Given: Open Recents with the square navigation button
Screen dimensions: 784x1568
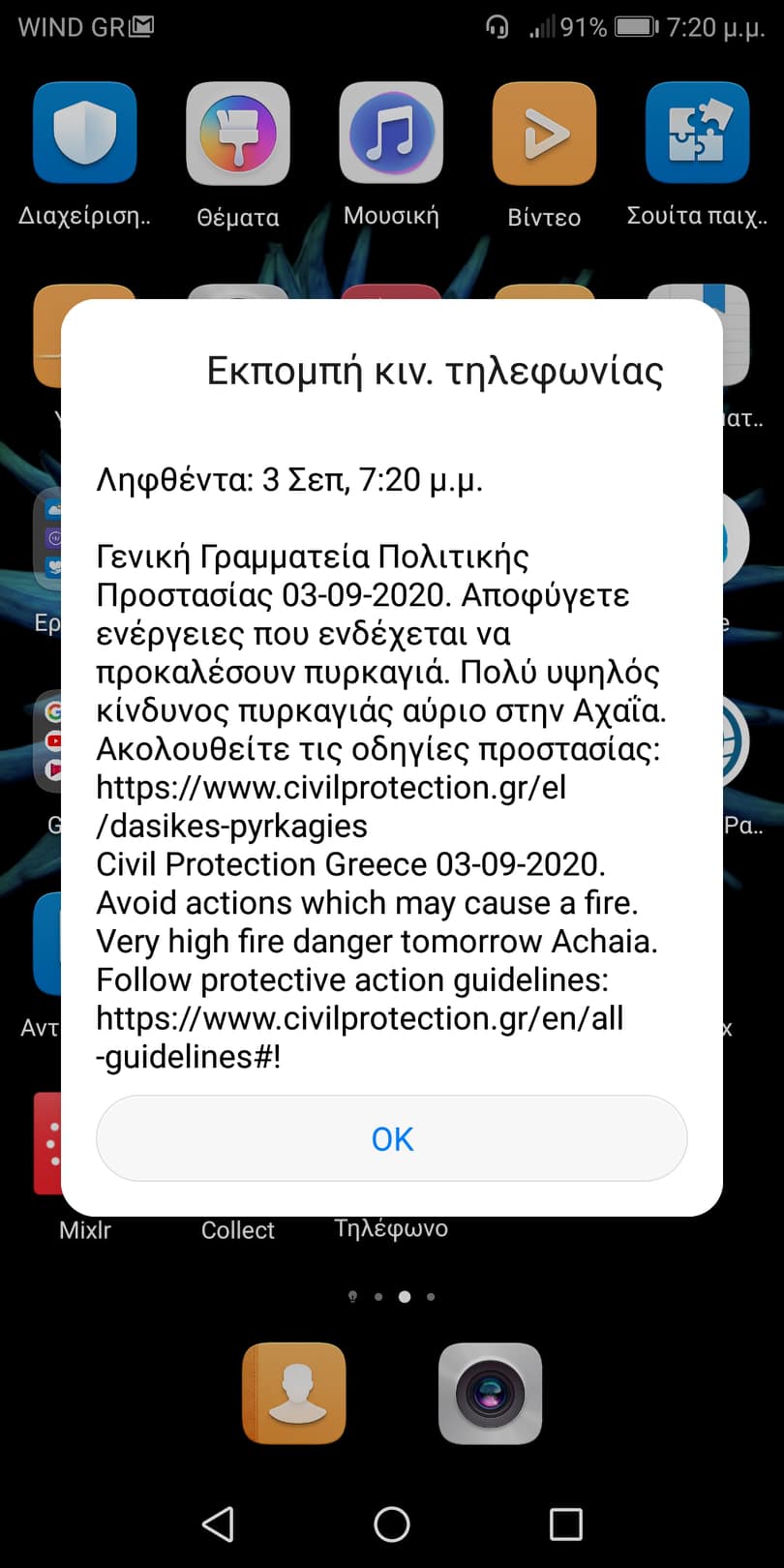Looking at the screenshot, I should [564, 1523].
